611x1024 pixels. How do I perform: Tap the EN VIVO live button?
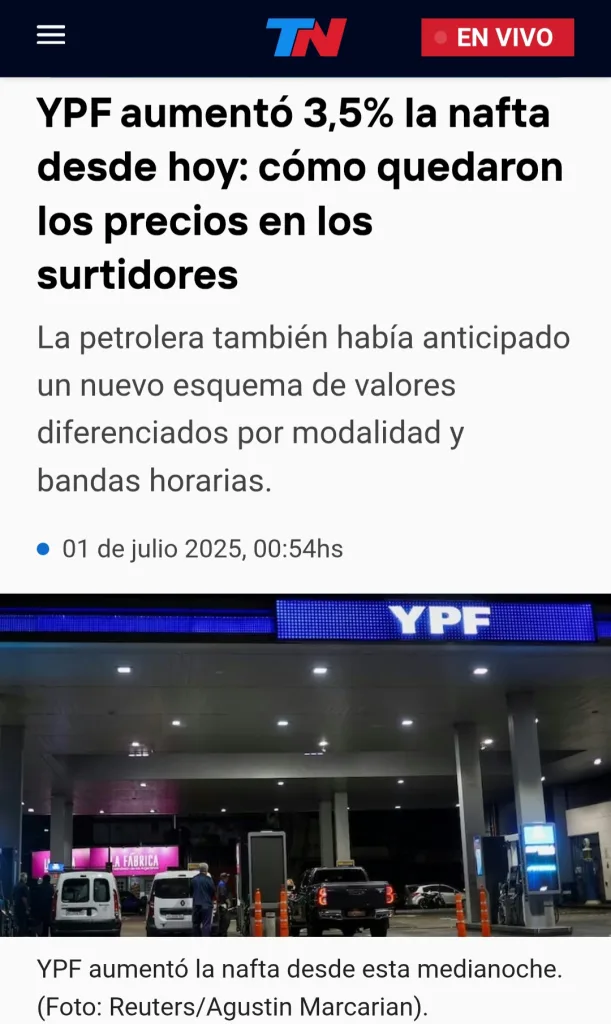(x=497, y=38)
